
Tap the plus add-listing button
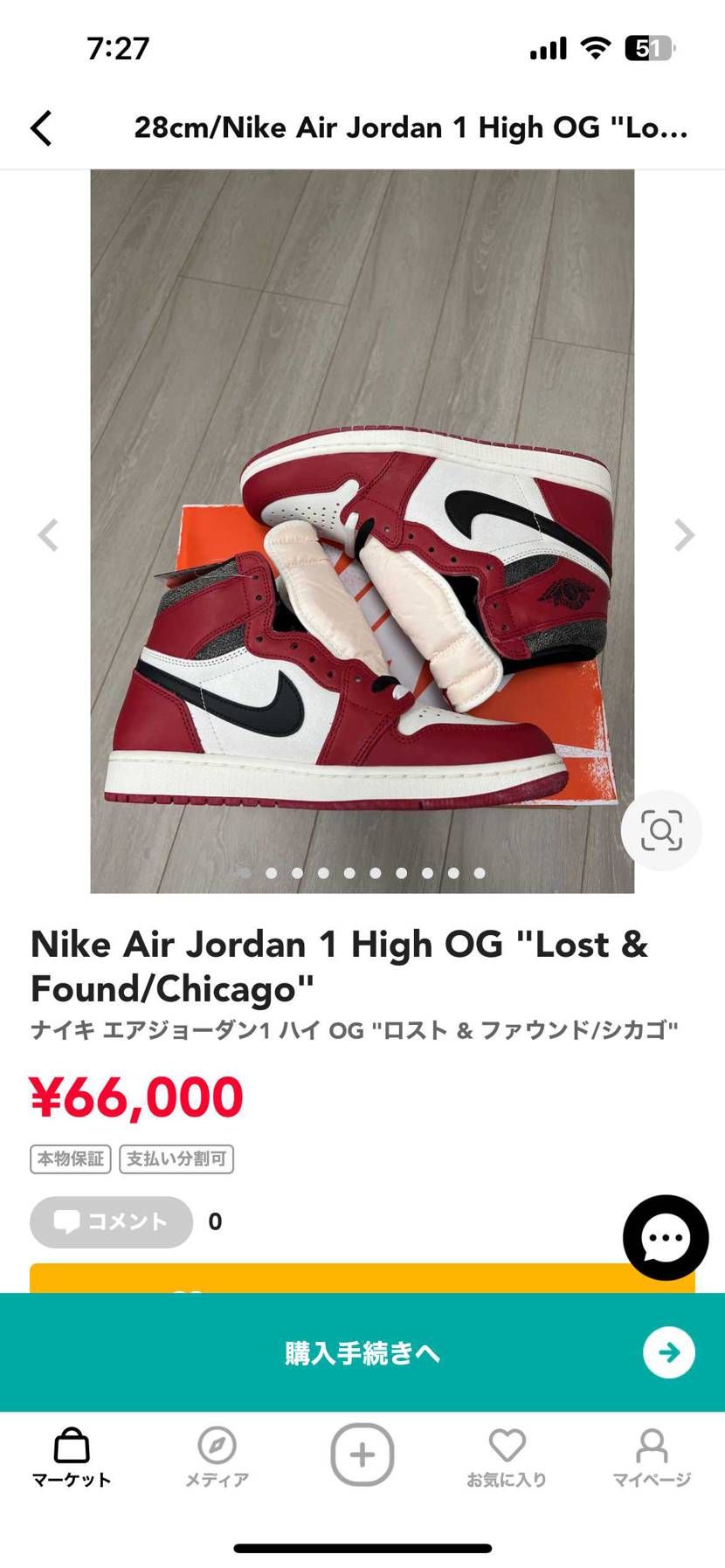point(362,1455)
